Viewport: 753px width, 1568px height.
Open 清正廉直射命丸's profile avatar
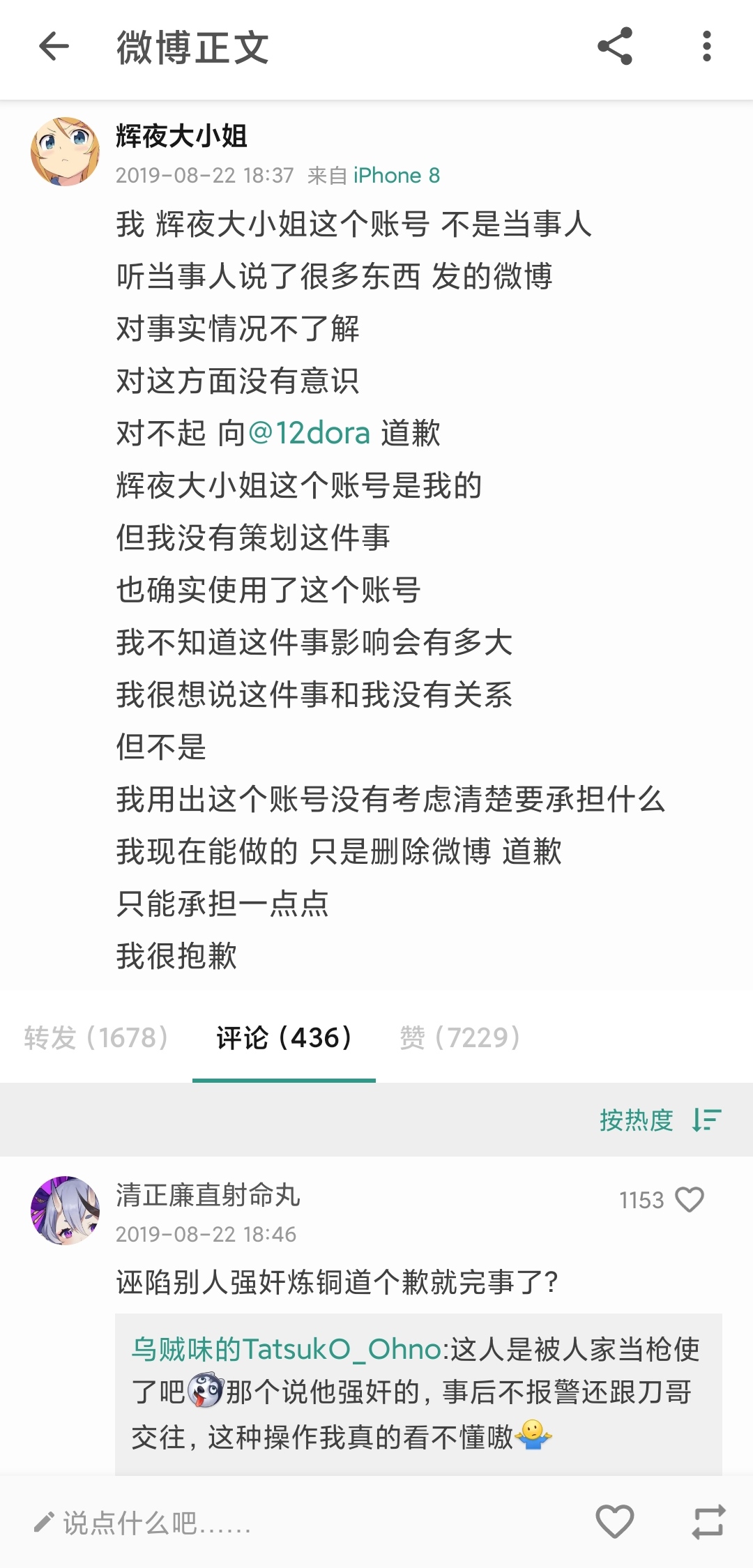click(65, 1210)
